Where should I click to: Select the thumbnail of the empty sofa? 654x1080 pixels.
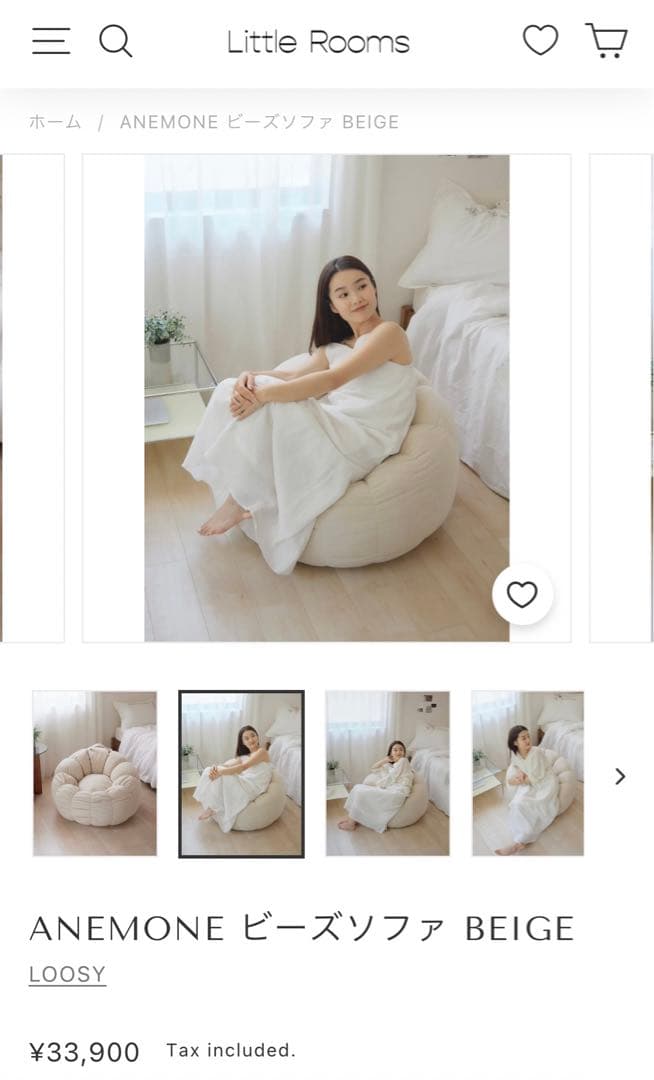pos(95,773)
